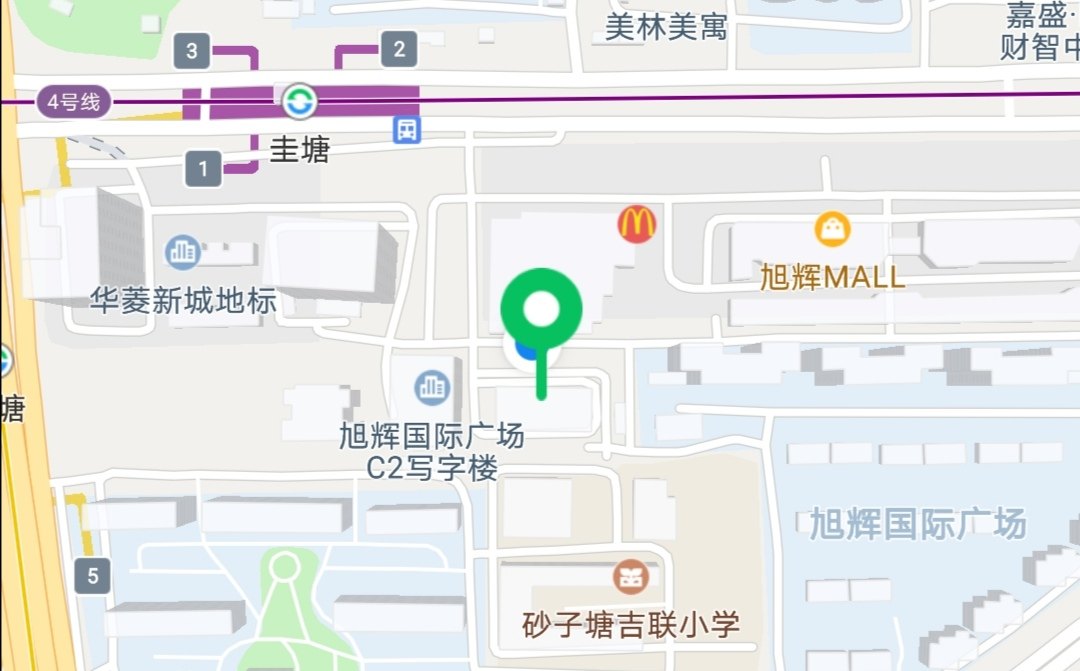Select metro exit 2 marker
This screenshot has width=1080, height=671.
(399, 49)
